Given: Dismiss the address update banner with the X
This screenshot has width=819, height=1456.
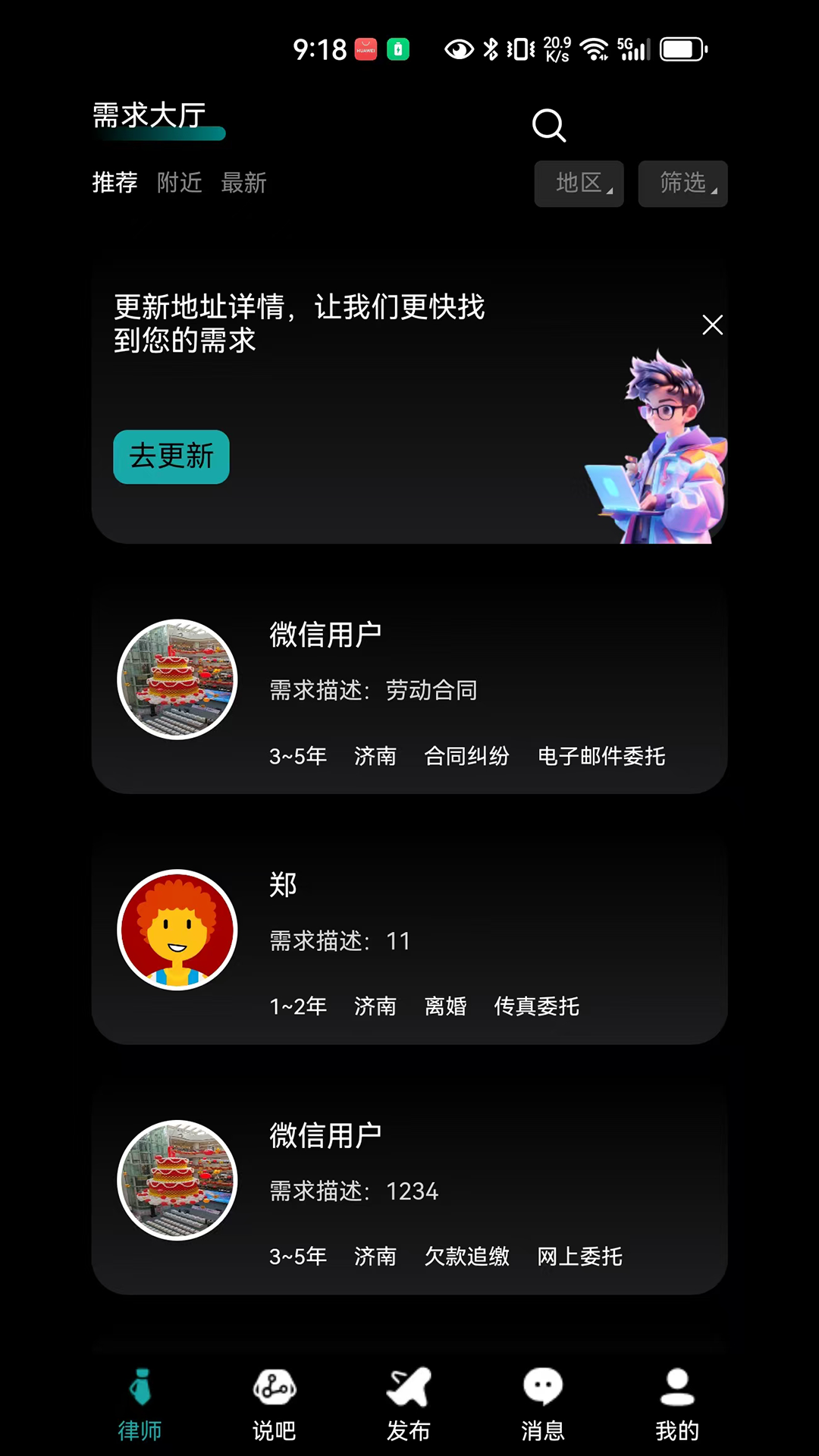Looking at the screenshot, I should (711, 325).
